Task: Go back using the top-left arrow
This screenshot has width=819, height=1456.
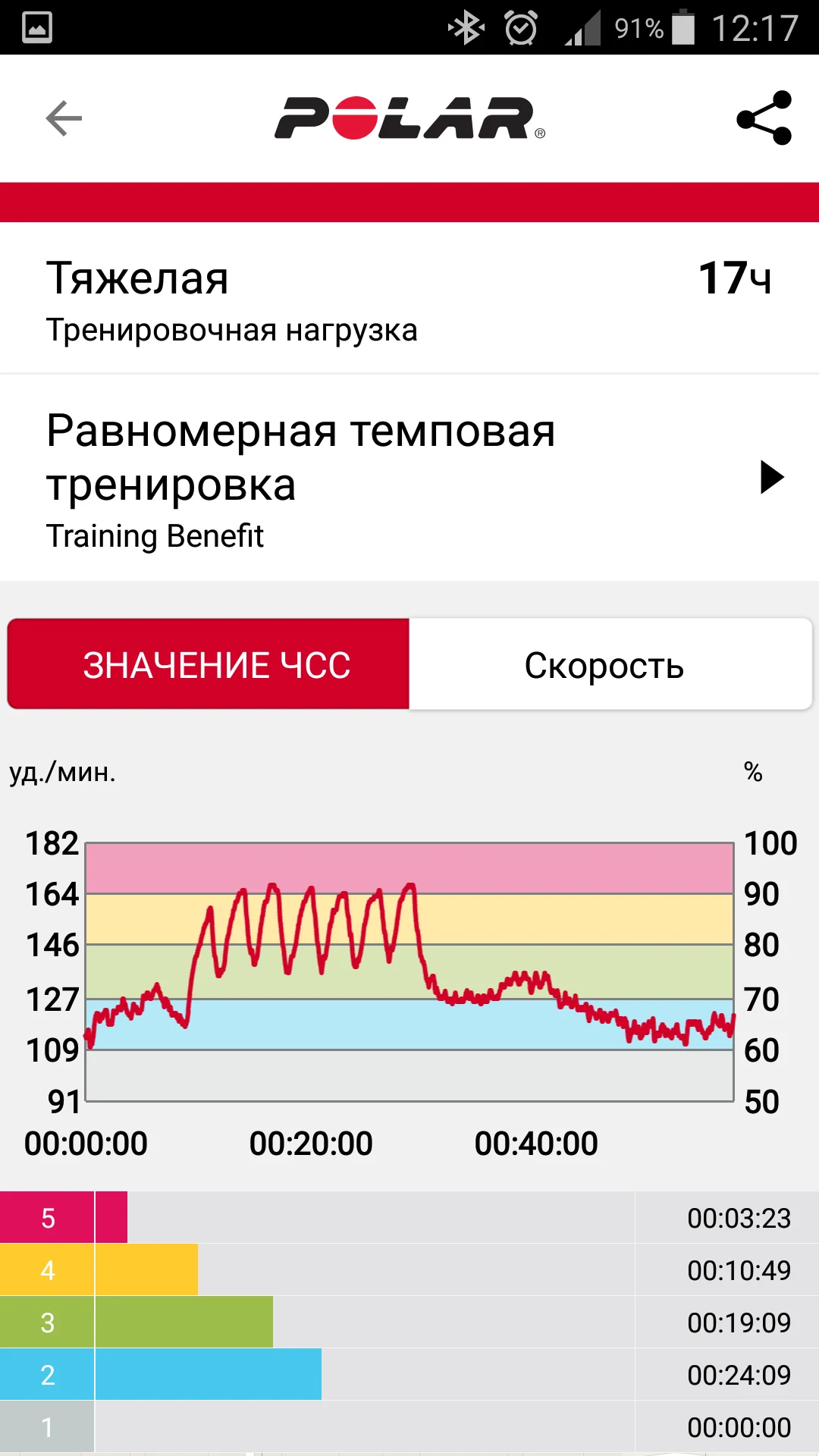Action: 64,118
